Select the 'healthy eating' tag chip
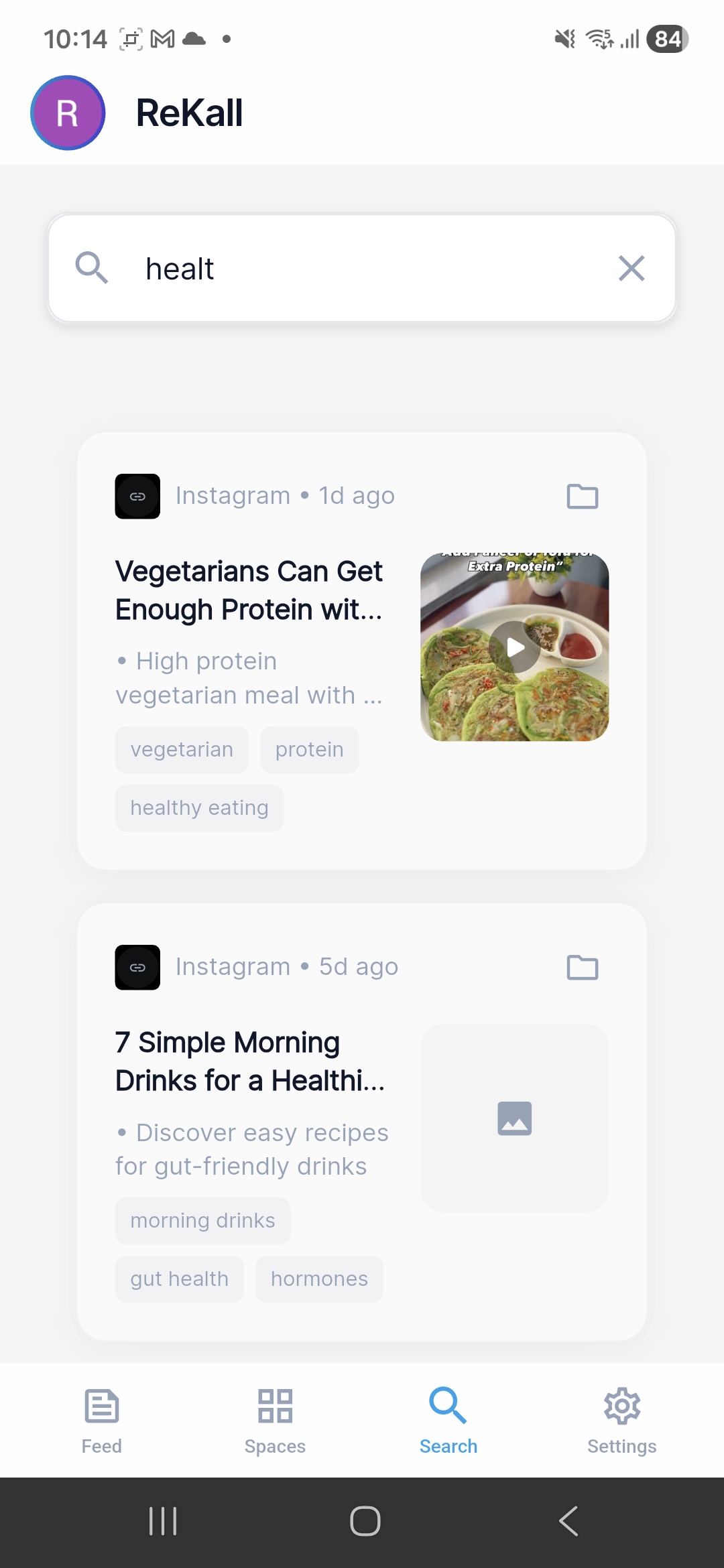 pyautogui.click(x=199, y=807)
